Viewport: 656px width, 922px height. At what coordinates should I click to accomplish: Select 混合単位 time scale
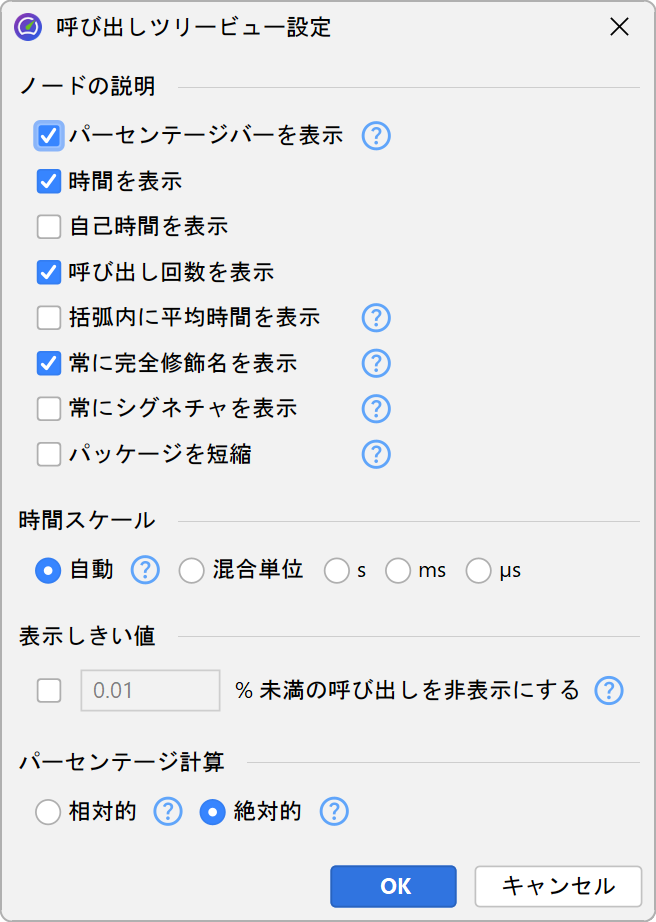pyautogui.click(x=191, y=571)
